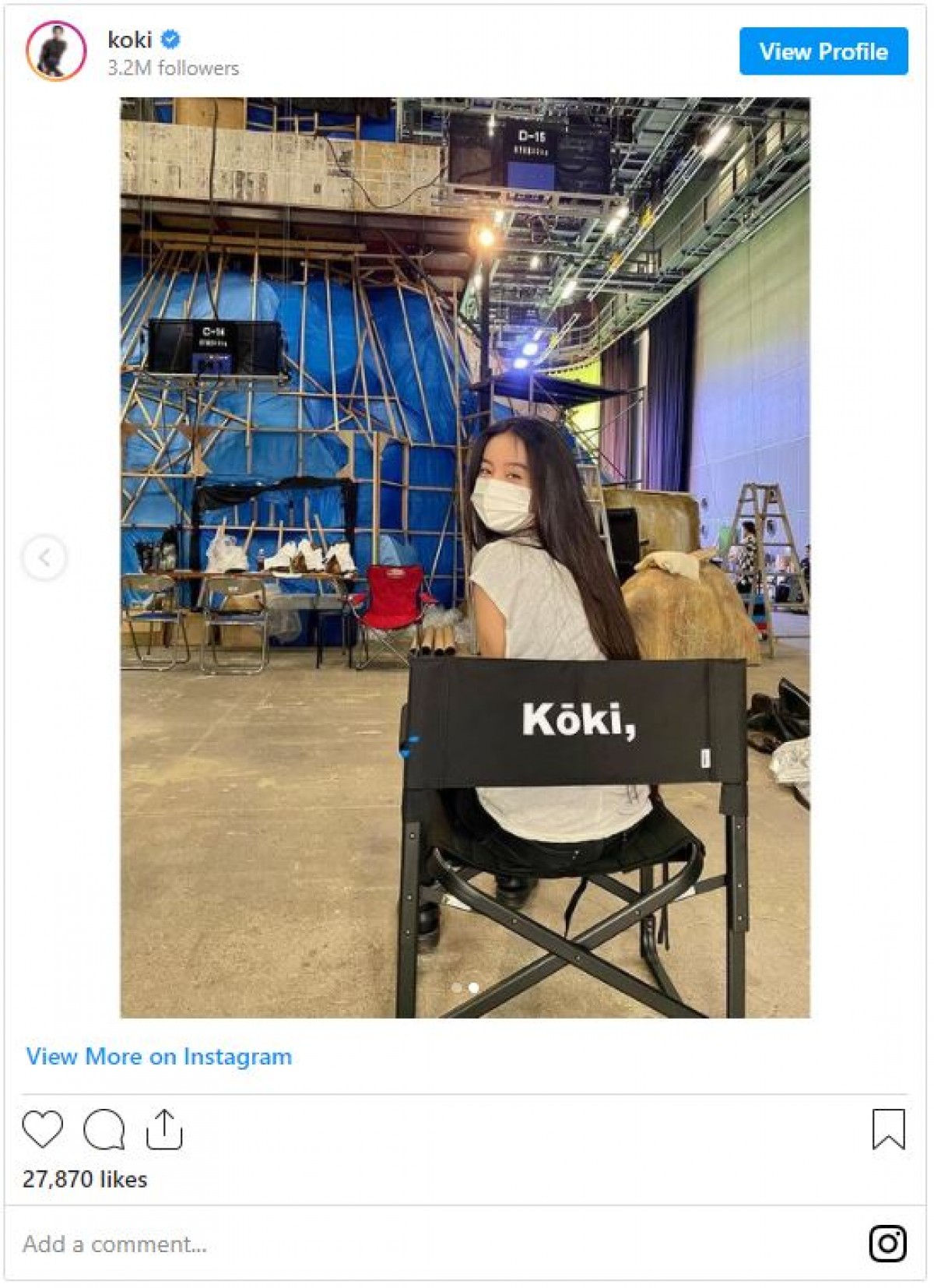Viewport: 934px width, 1288px height.
Task: Tap the View Profile button
Action: click(x=823, y=51)
